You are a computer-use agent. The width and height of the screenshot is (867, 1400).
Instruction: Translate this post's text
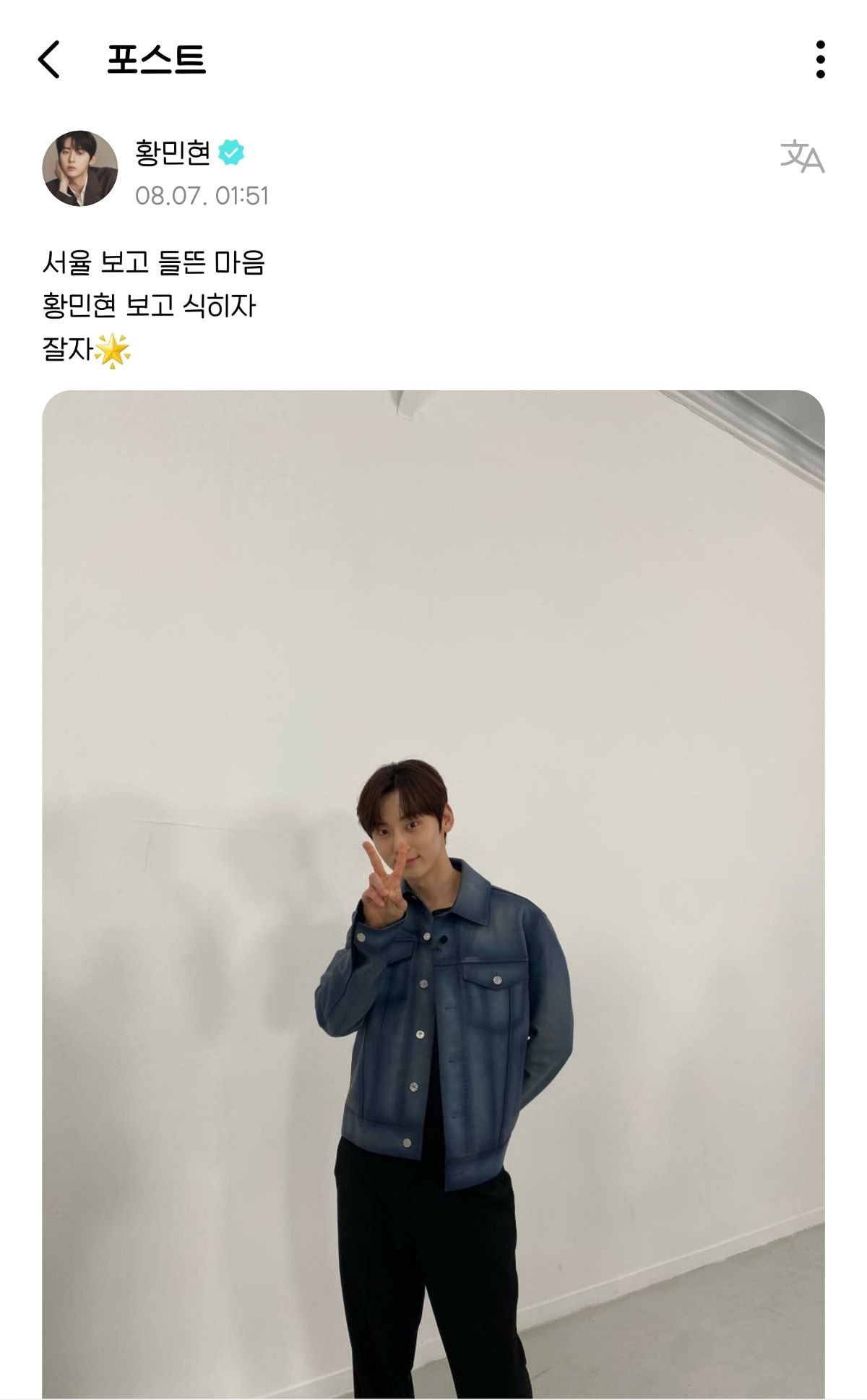[802, 157]
